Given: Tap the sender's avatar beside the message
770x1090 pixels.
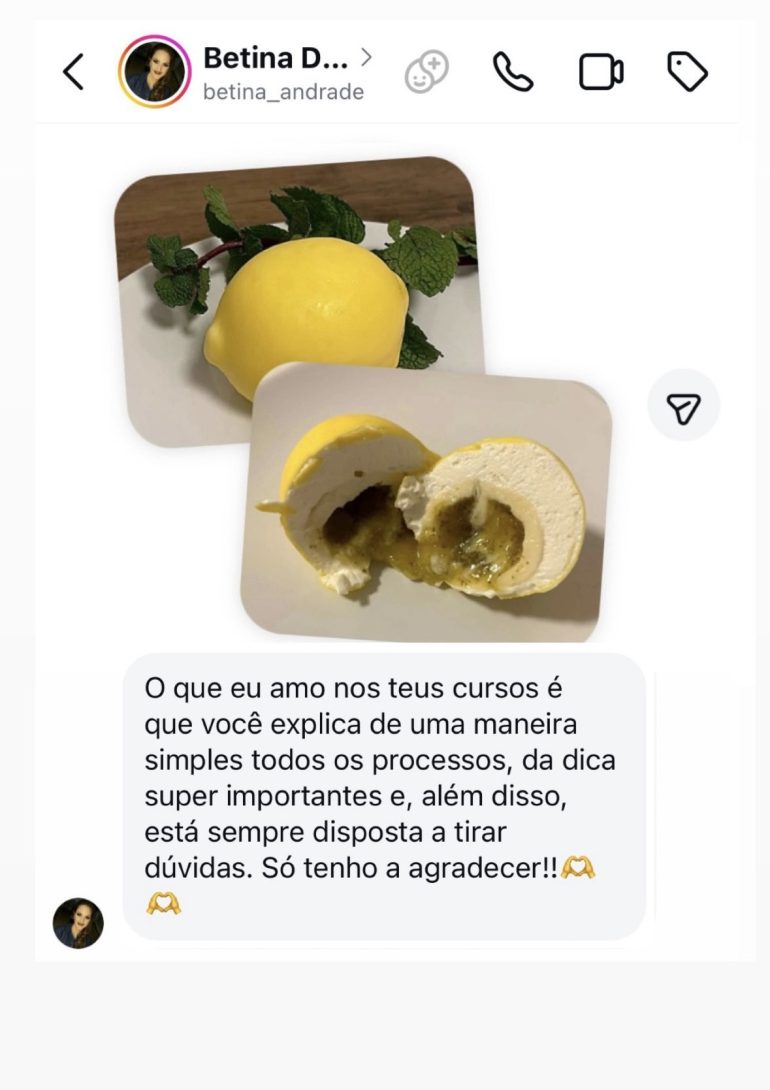Looking at the screenshot, I should (x=78, y=923).
